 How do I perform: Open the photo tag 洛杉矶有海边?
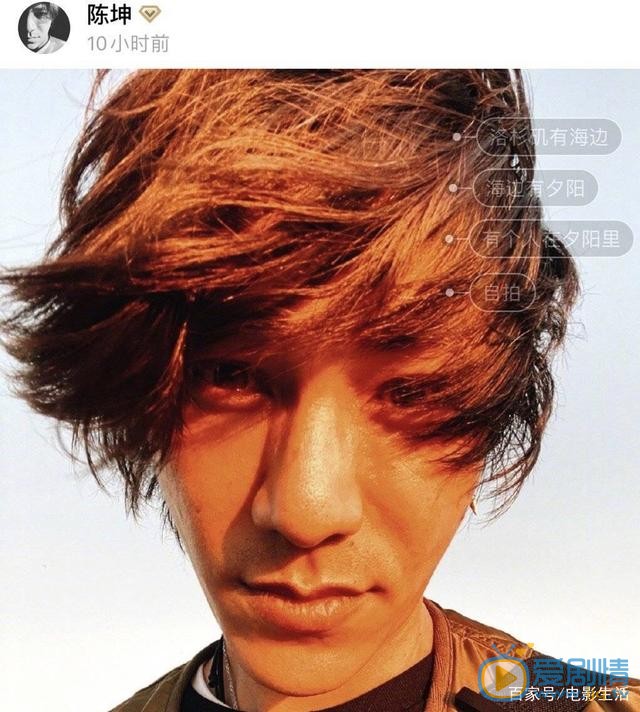(547, 137)
